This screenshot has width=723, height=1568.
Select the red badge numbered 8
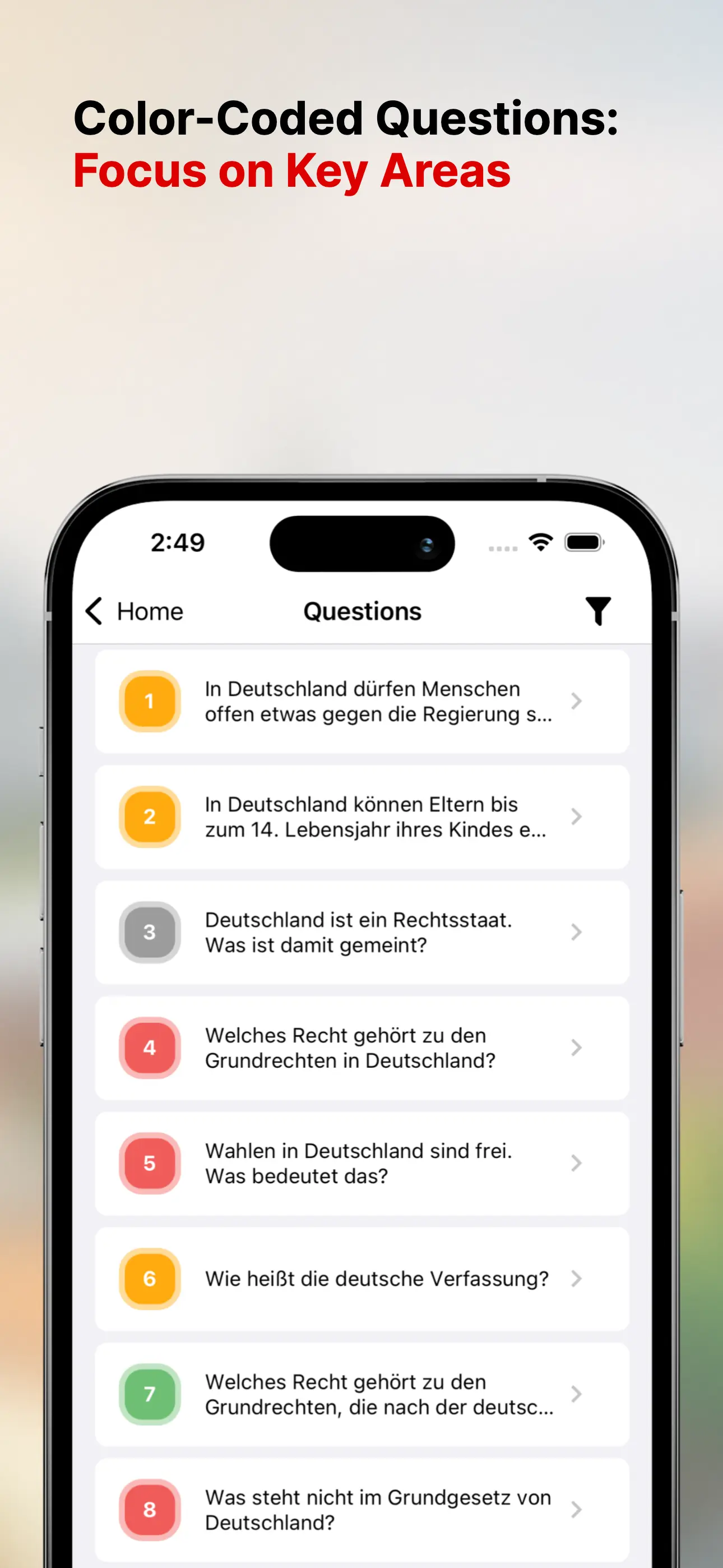149,1511
